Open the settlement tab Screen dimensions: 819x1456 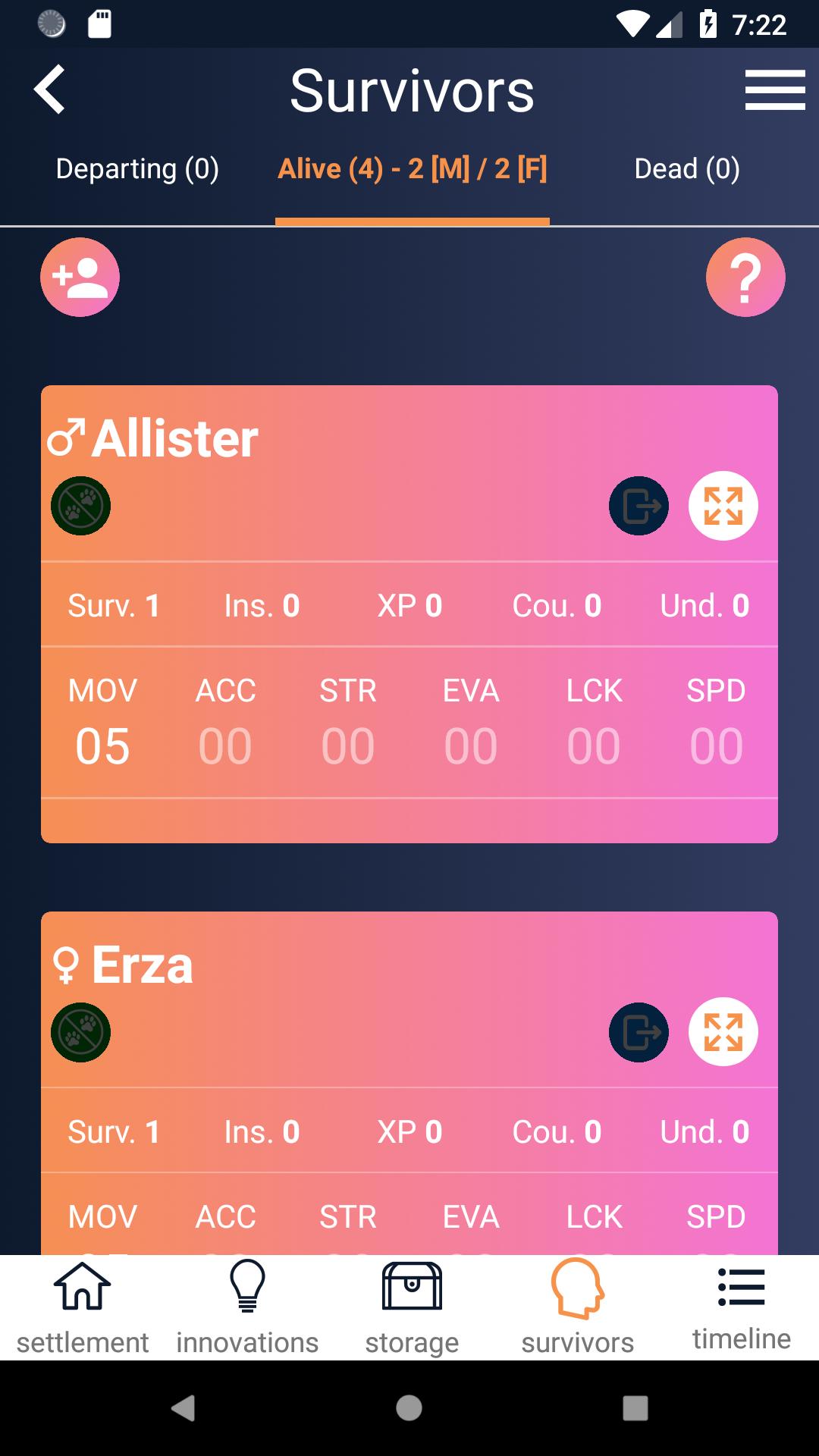click(x=82, y=1307)
